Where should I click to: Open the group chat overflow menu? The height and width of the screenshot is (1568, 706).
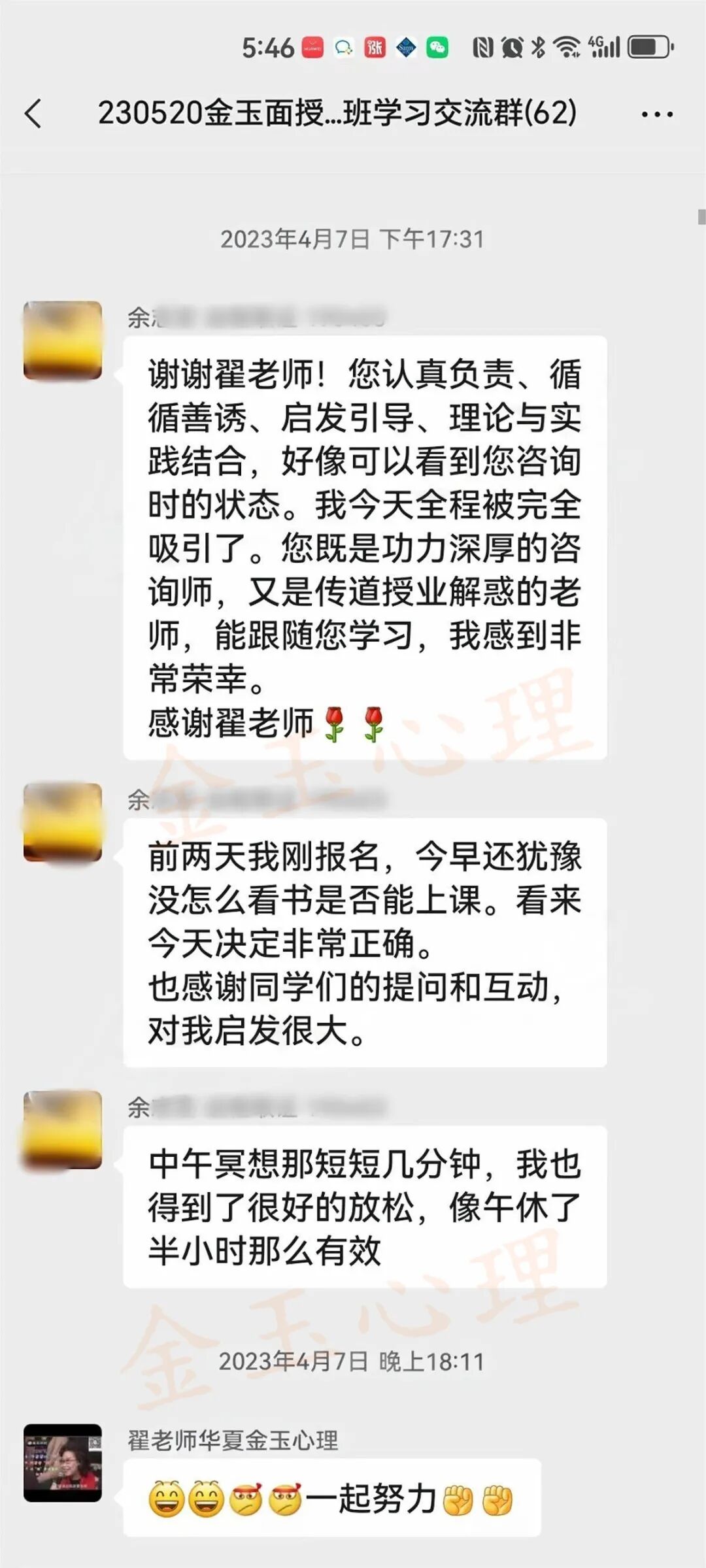pos(656,114)
